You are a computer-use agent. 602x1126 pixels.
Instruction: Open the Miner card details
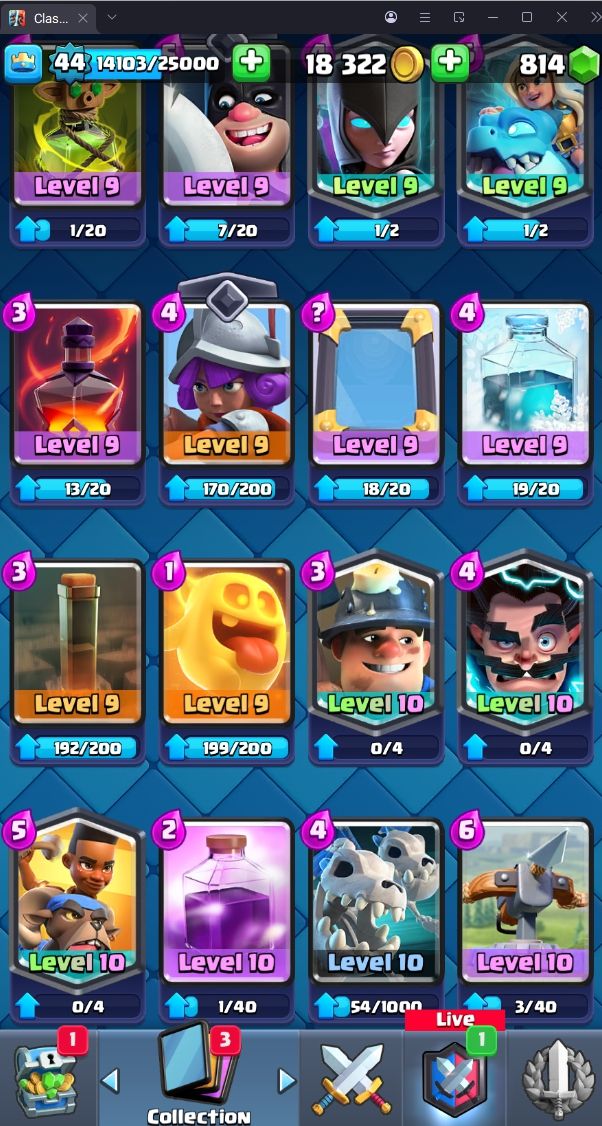(376, 640)
